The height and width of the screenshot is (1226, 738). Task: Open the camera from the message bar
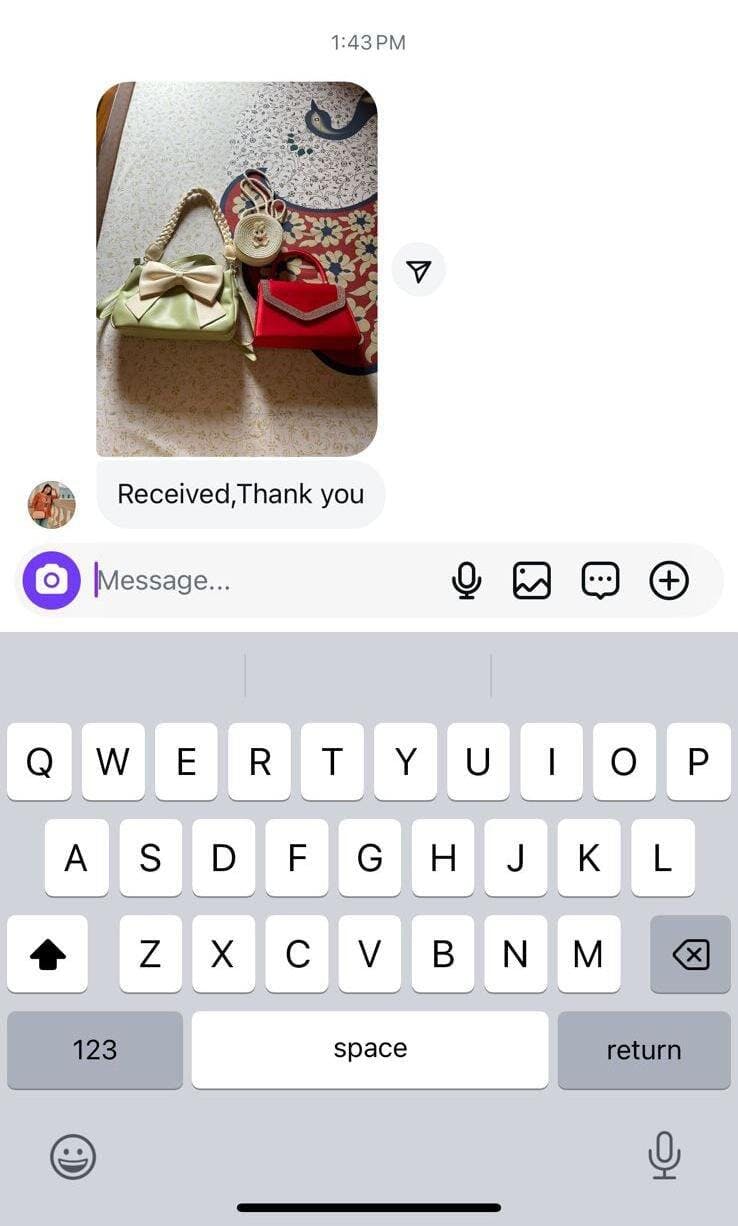point(52,580)
